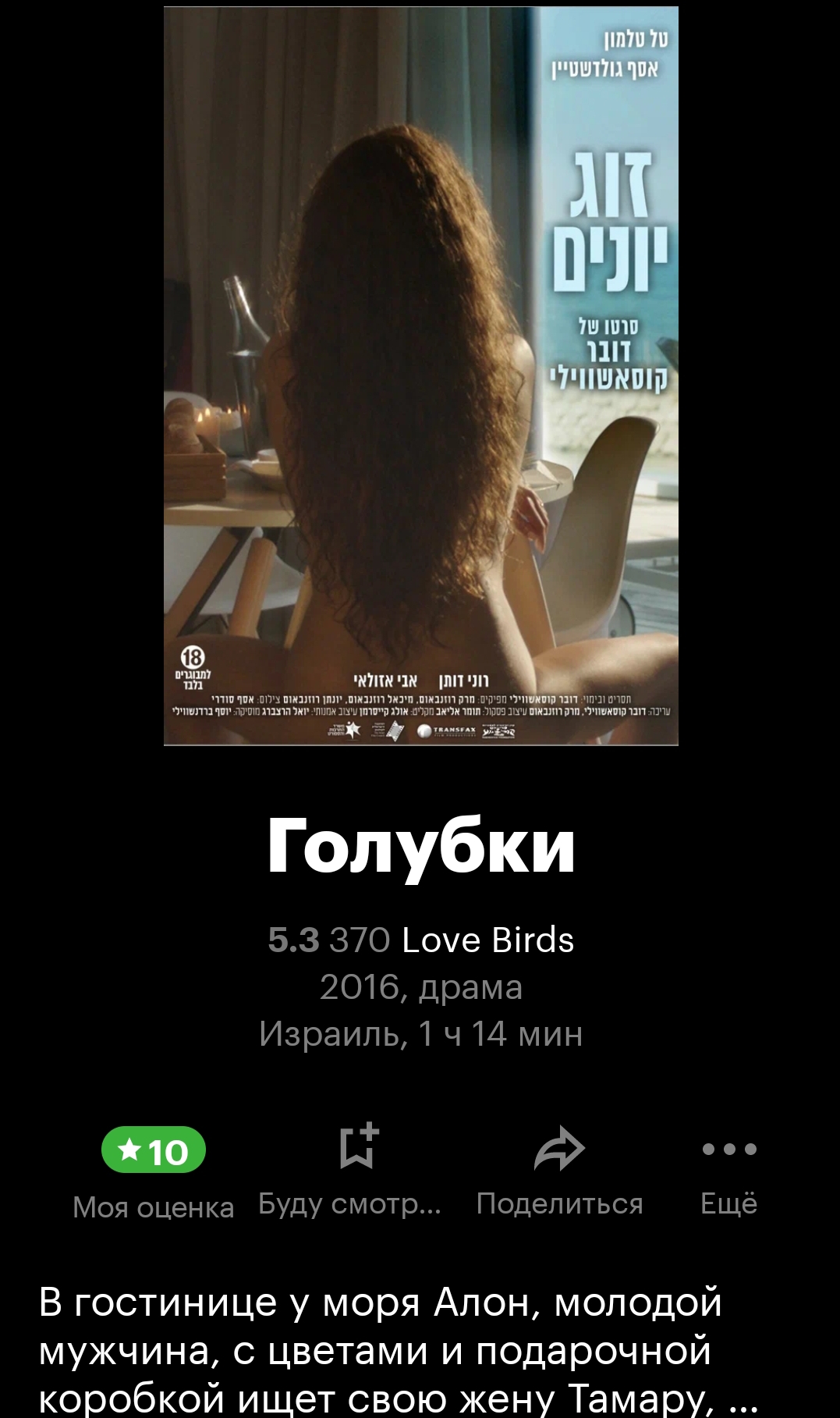Screen dimensions: 840x1418
Task: Open my rating badge showing 10
Action: click(154, 1151)
